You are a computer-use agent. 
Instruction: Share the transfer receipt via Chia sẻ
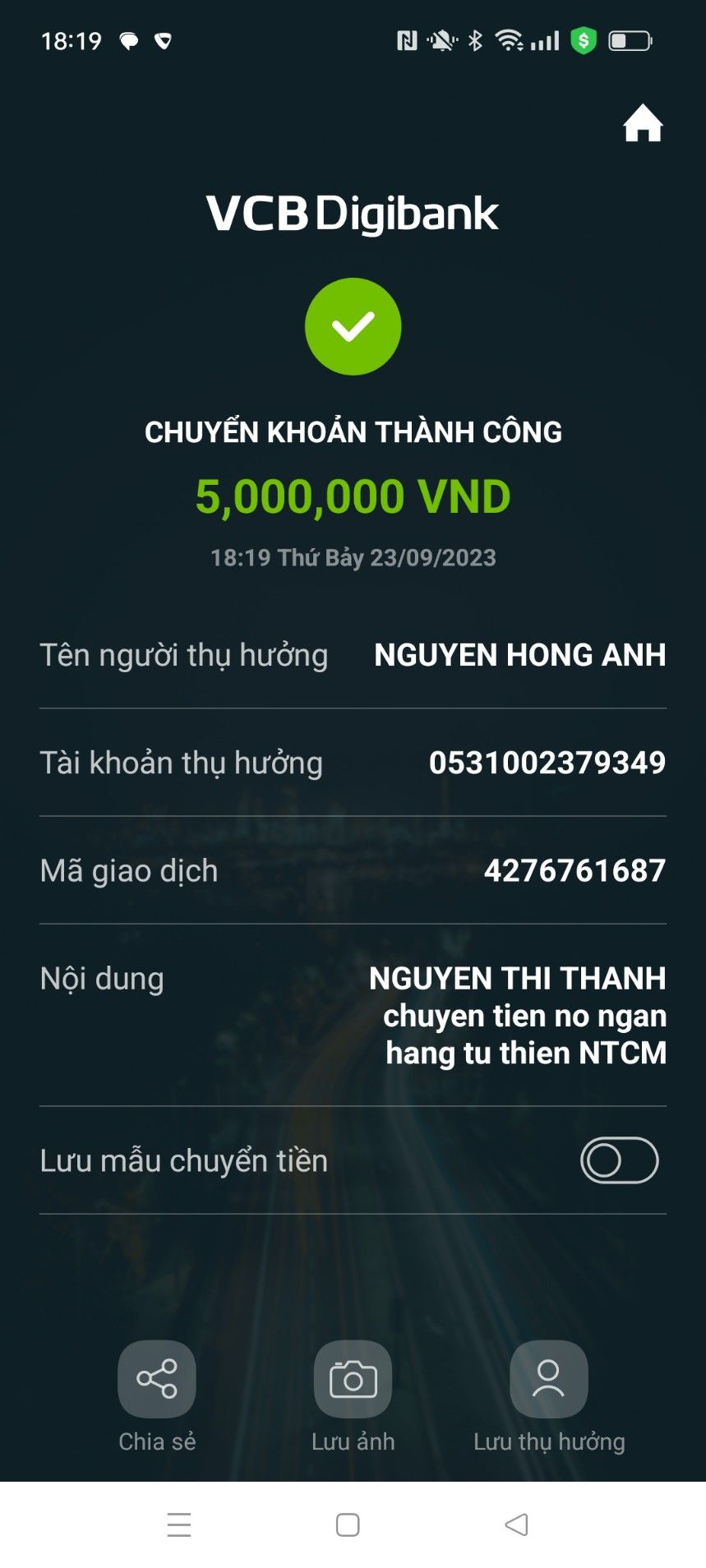pyautogui.click(x=157, y=1379)
